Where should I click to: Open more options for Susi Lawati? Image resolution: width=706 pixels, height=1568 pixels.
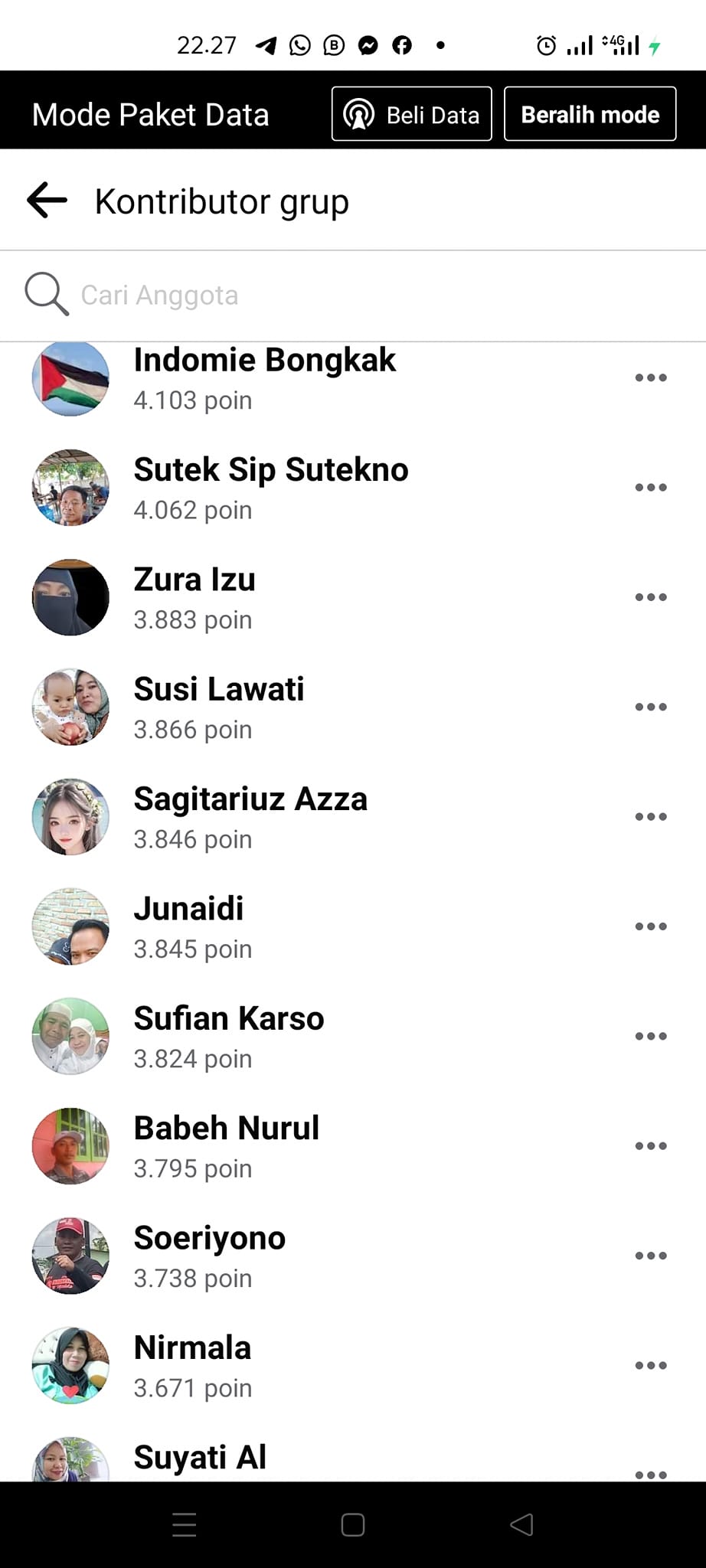tap(650, 707)
